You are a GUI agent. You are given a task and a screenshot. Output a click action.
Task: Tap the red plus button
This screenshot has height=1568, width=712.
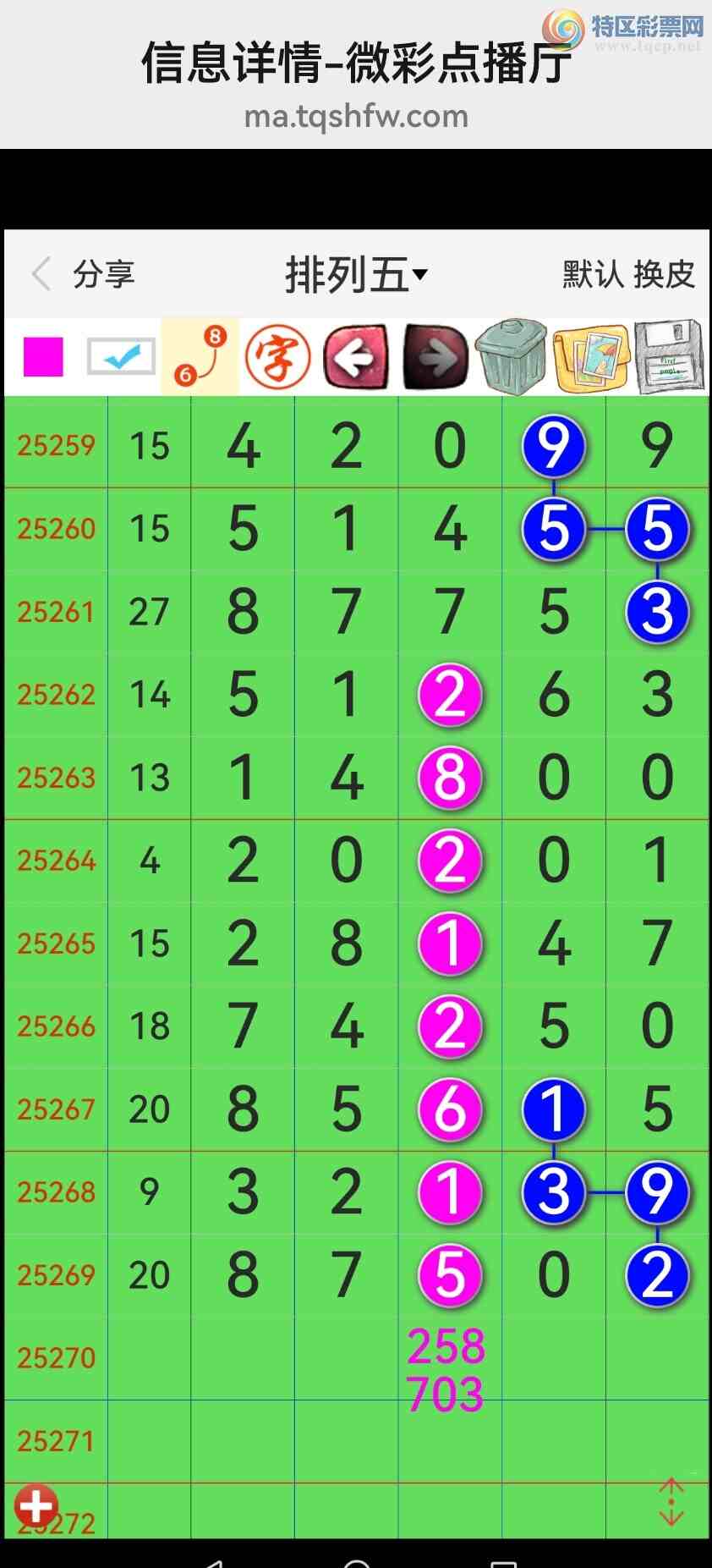click(36, 1507)
